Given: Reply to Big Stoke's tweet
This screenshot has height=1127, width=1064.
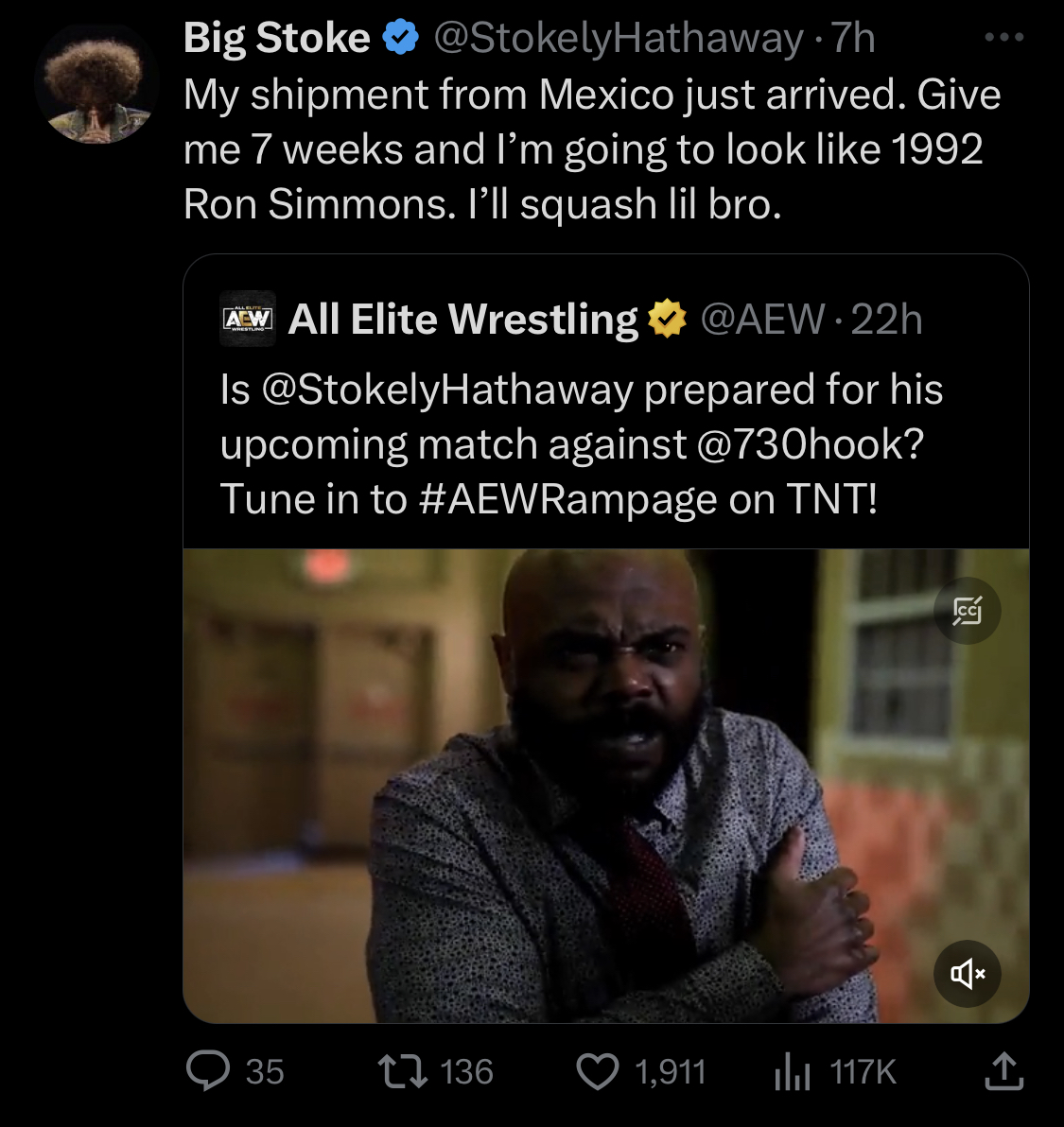Looking at the screenshot, I should [208, 1071].
